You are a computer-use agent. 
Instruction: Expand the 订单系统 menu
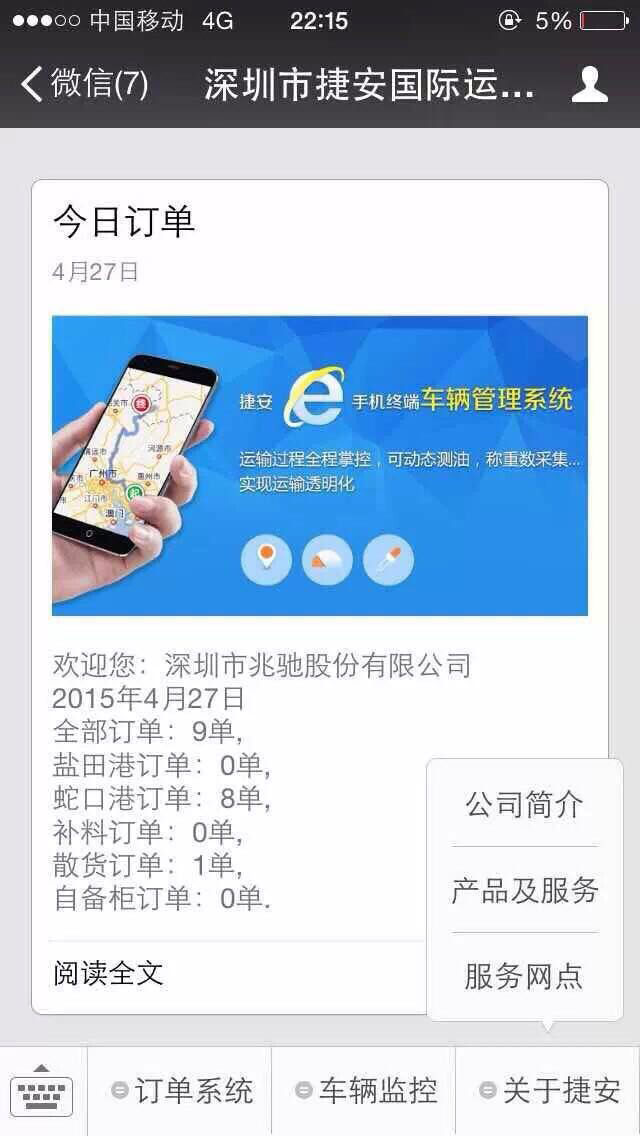pos(181,1091)
